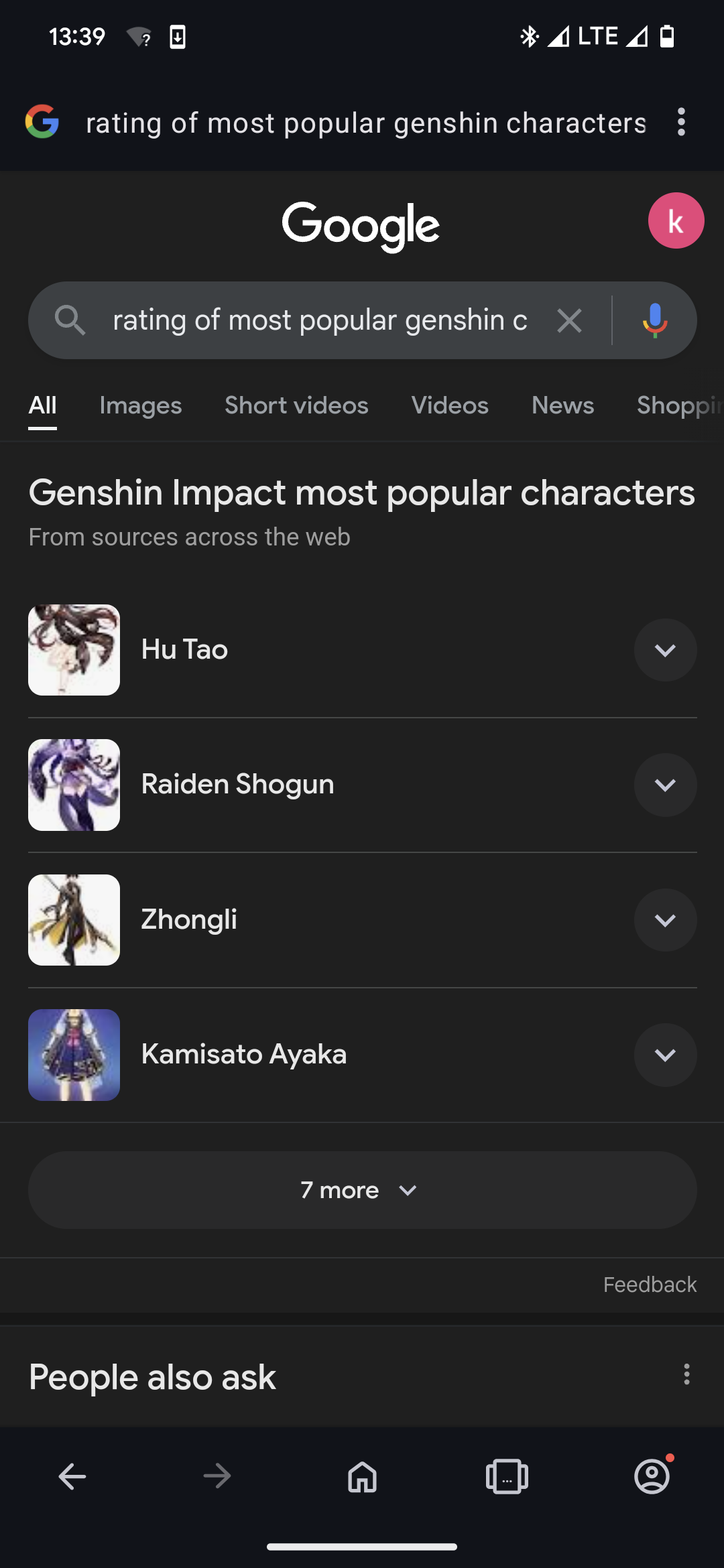Open People also ask options menu

coord(686,1374)
